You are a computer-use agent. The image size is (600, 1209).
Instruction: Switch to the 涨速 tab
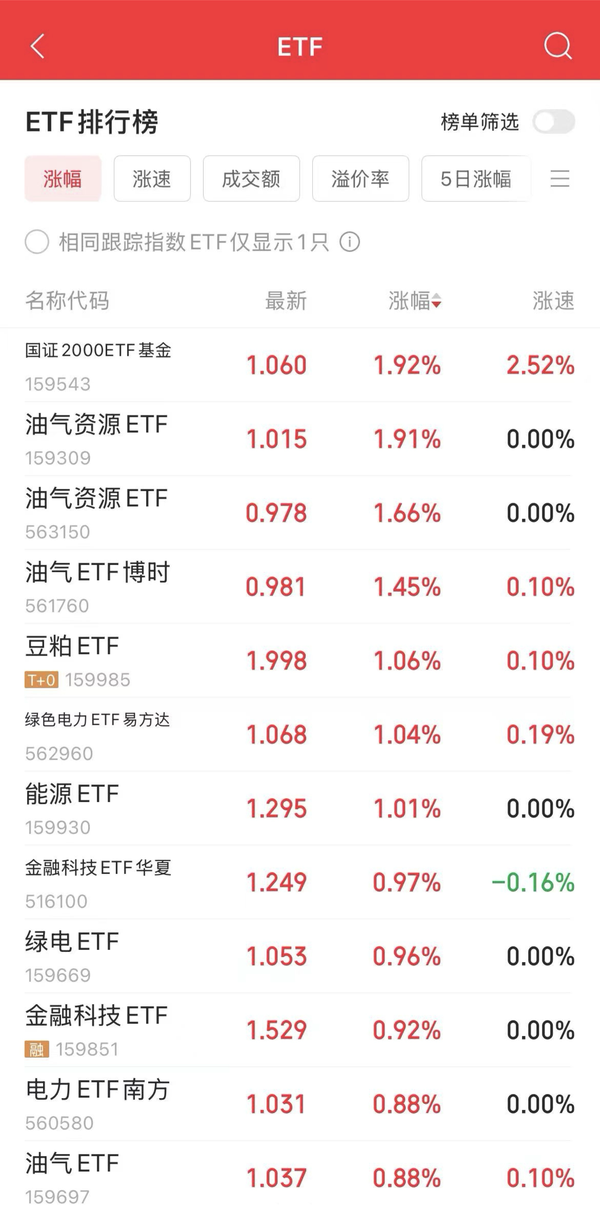[152, 179]
